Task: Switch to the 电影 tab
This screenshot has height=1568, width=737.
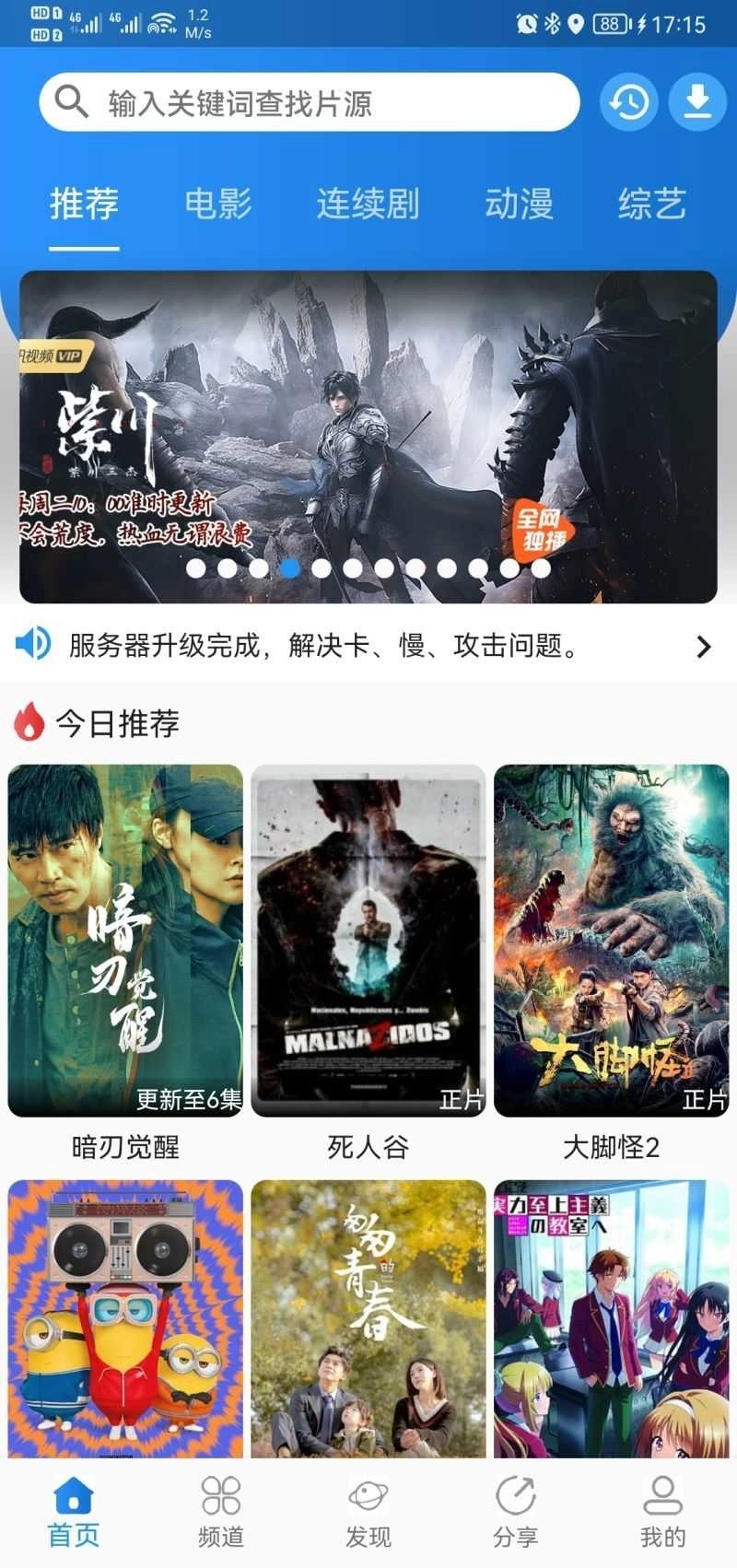Action: [219, 205]
